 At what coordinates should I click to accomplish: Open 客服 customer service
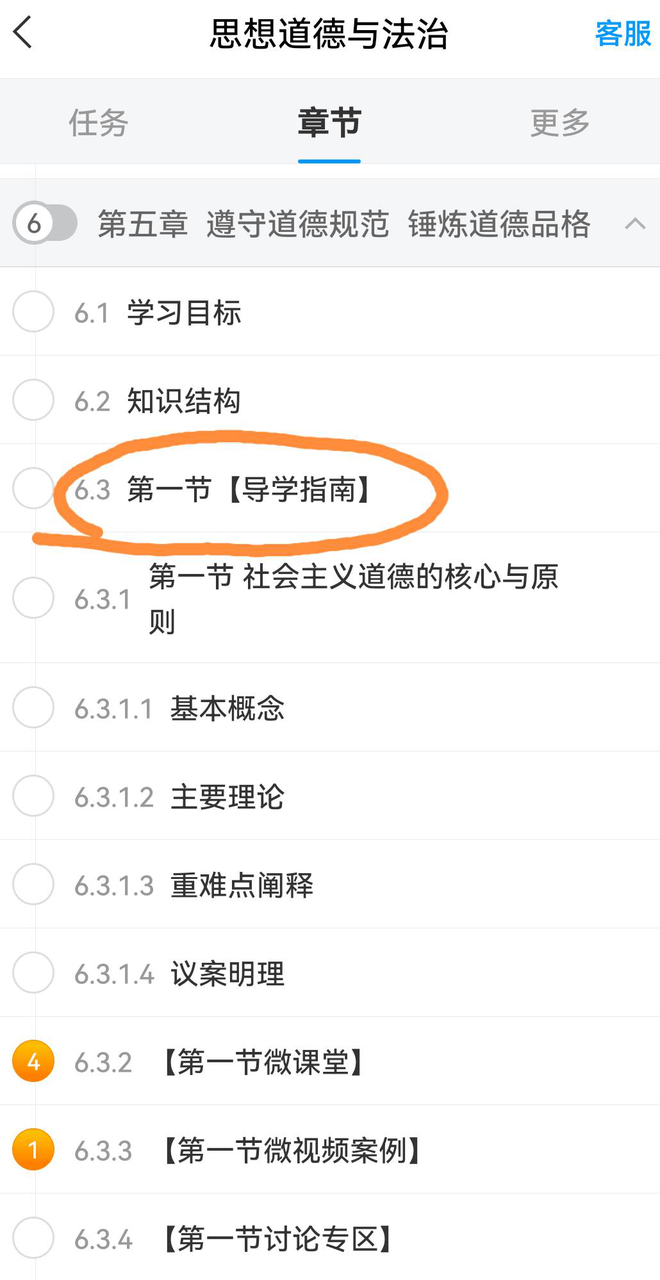point(622,34)
